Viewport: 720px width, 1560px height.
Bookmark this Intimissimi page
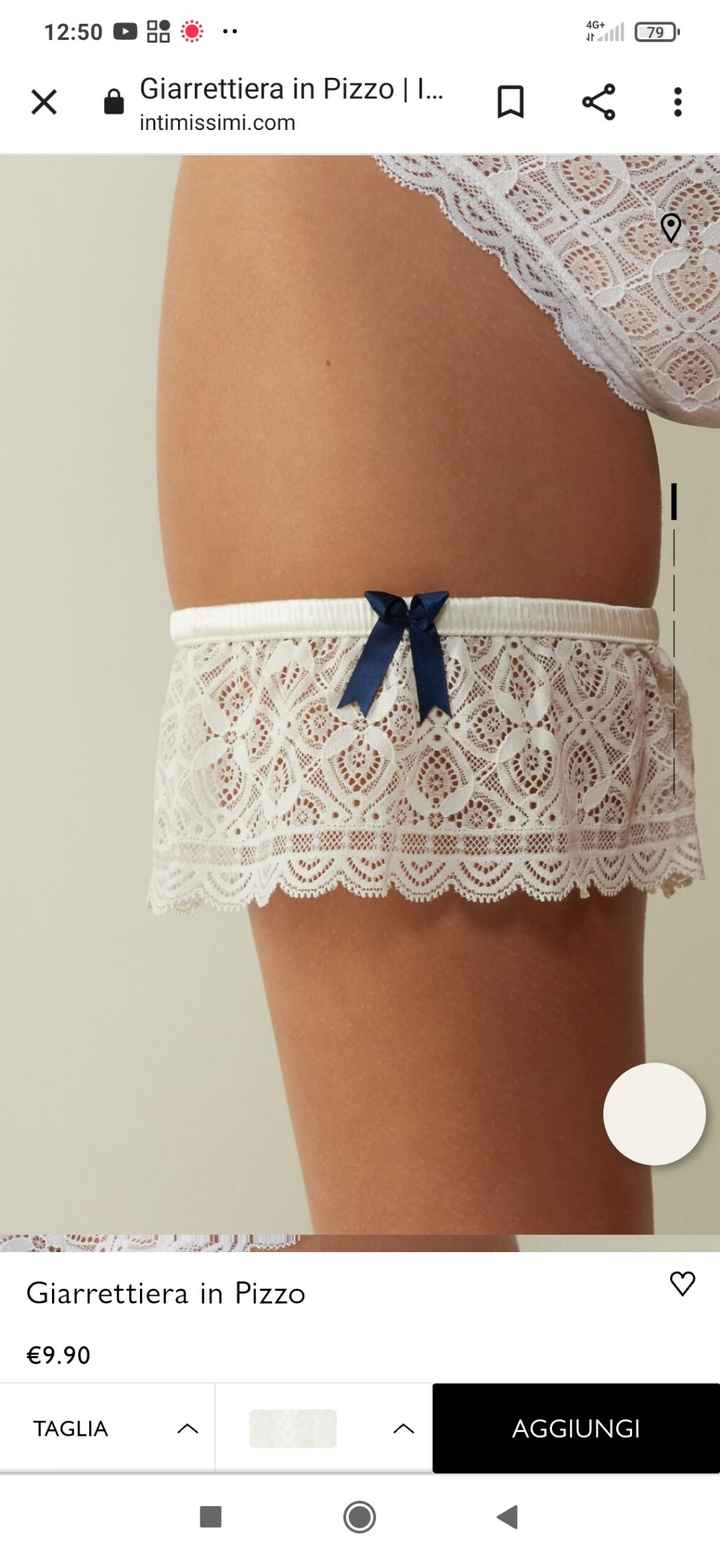point(510,102)
